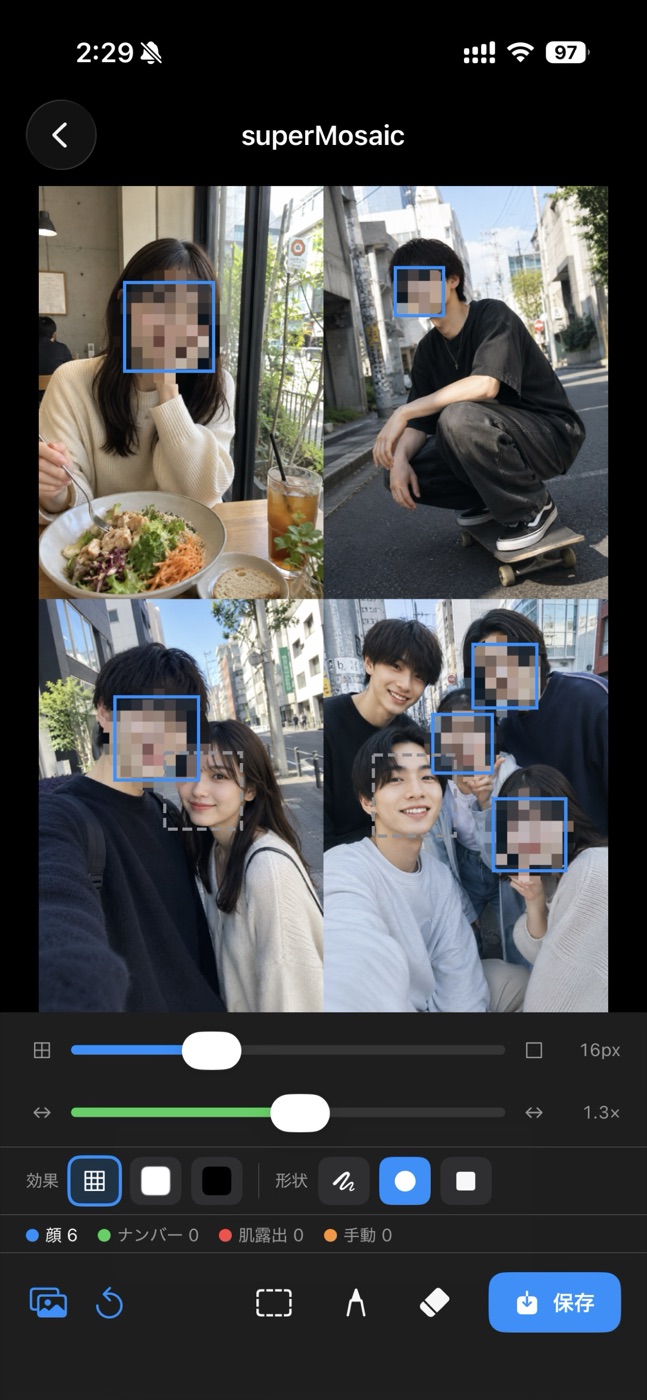Choose the freehand scribble shape
The image size is (647, 1400).
tap(344, 1181)
